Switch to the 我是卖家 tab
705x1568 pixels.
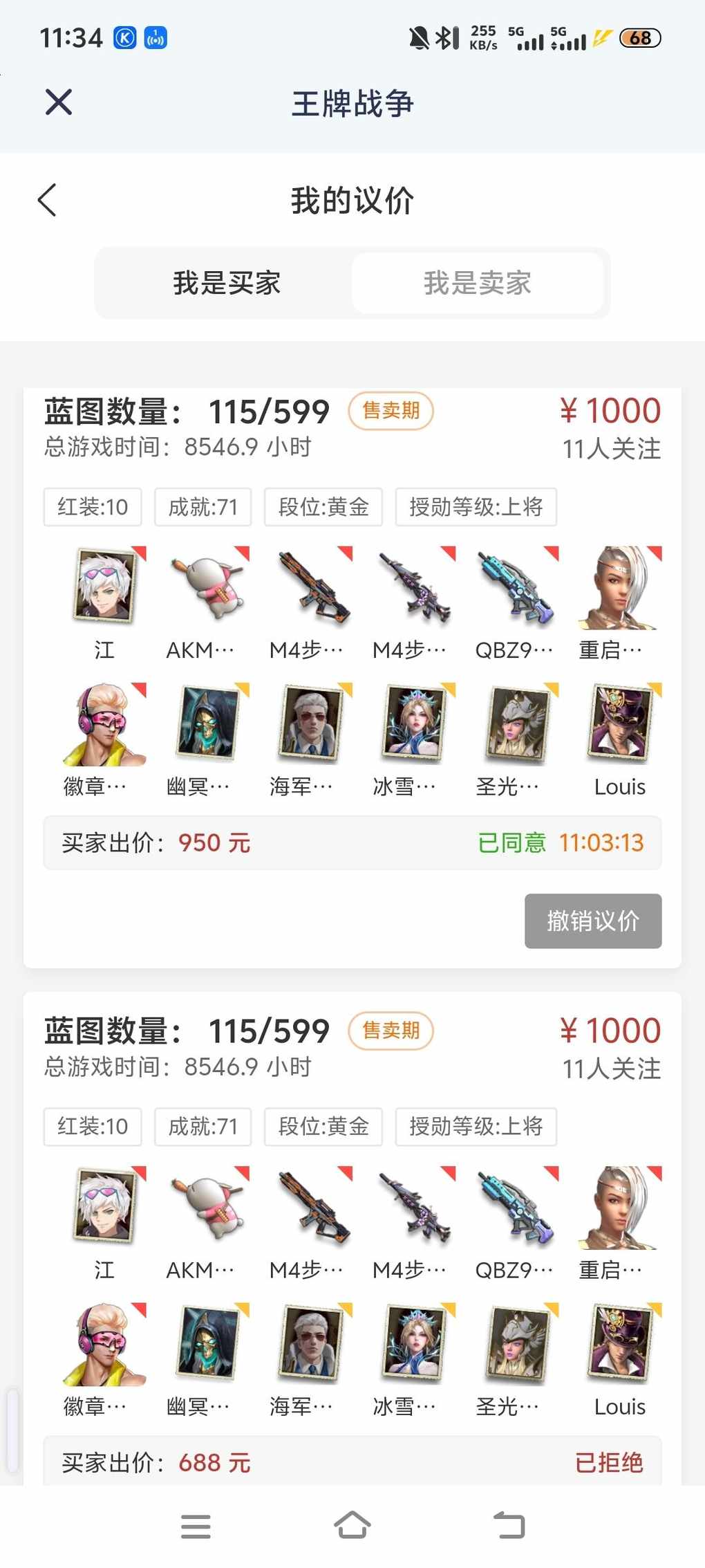click(x=477, y=283)
